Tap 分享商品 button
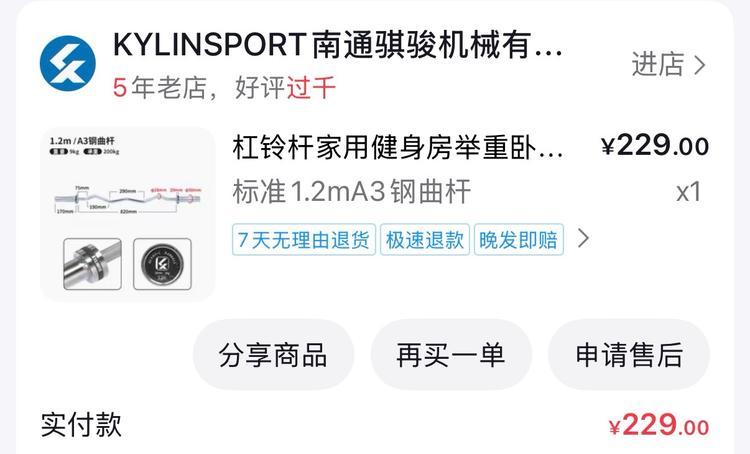Screen dimensions: 750x454 click(x=273, y=354)
